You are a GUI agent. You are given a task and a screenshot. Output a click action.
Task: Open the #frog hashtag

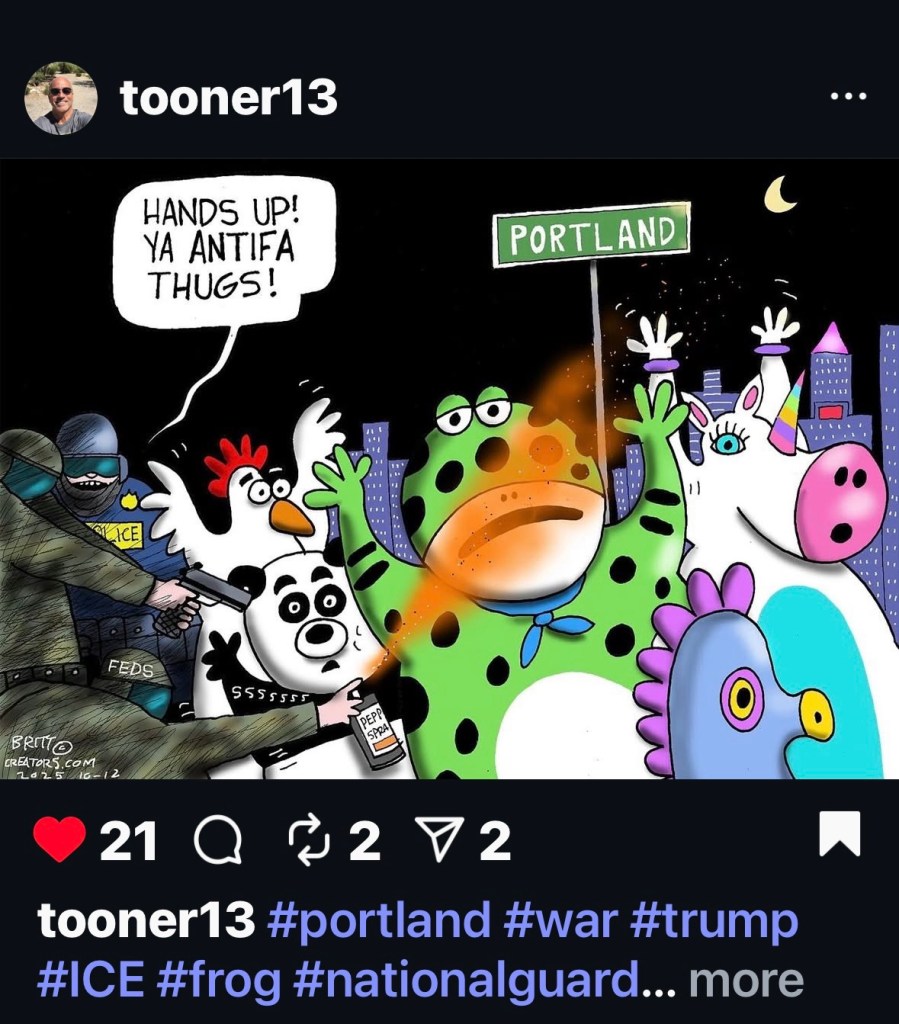(218, 981)
